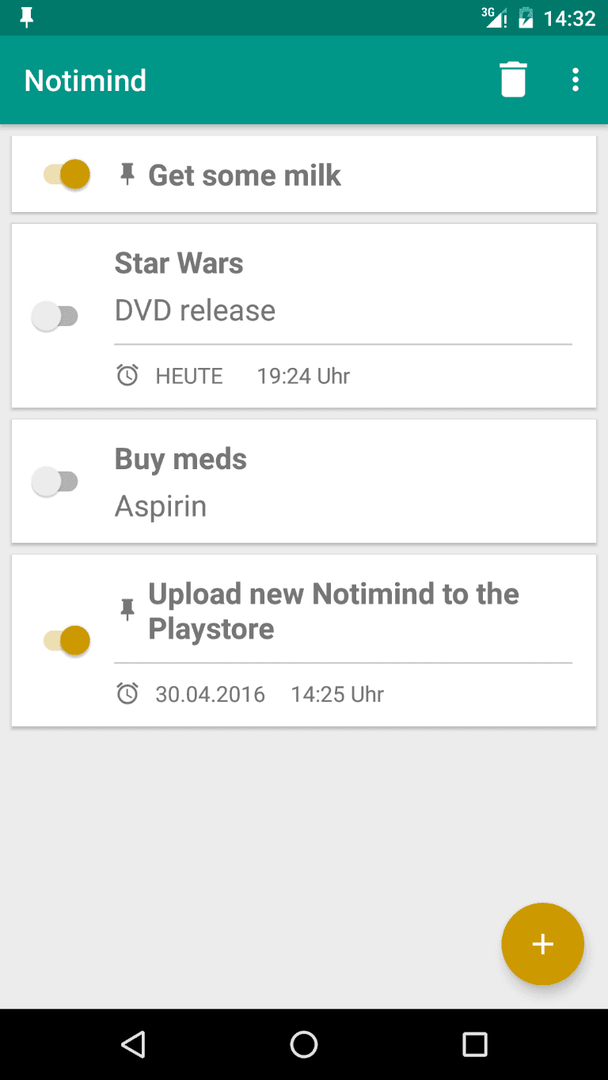Open the Get some milk note

(304, 174)
